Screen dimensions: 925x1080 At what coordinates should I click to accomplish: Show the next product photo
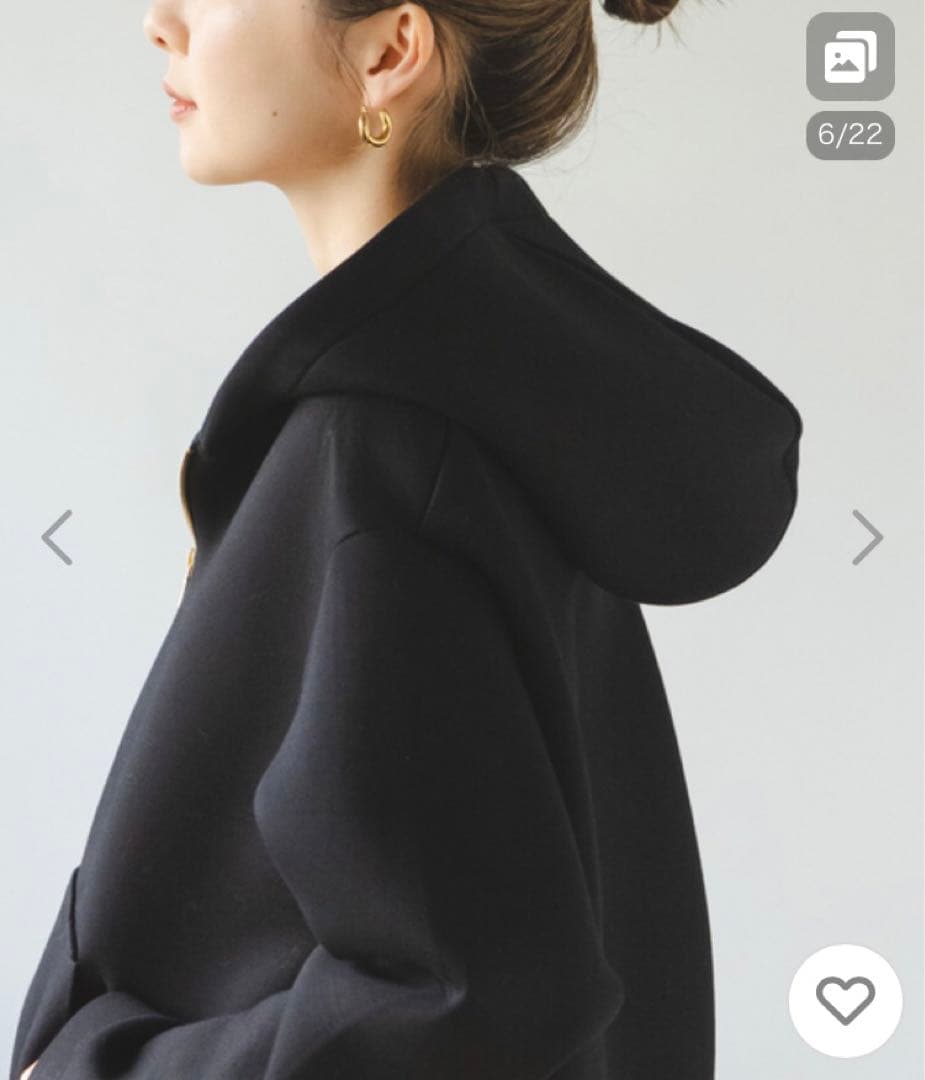867,538
